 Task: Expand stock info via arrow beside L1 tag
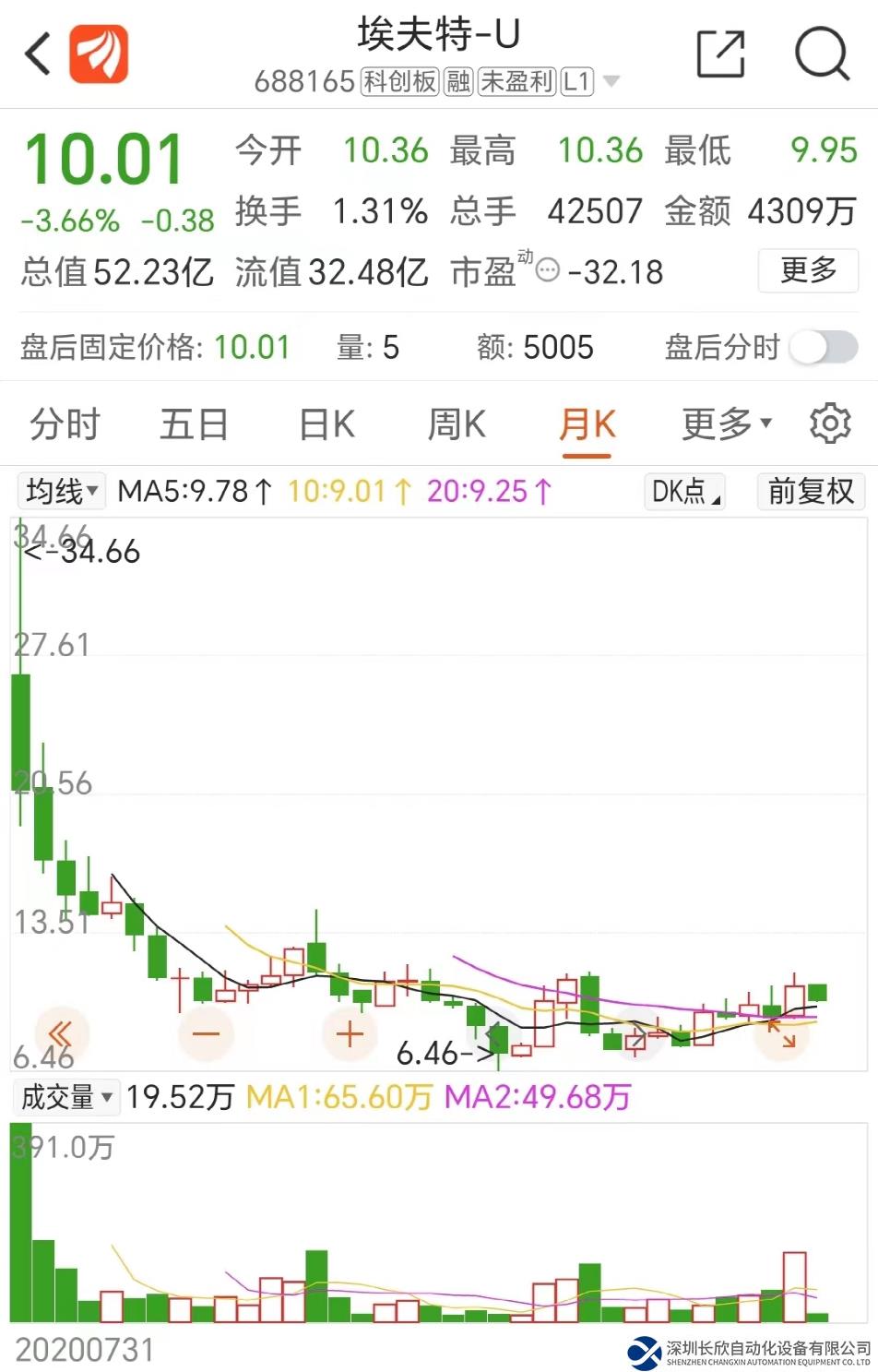click(x=610, y=82)
